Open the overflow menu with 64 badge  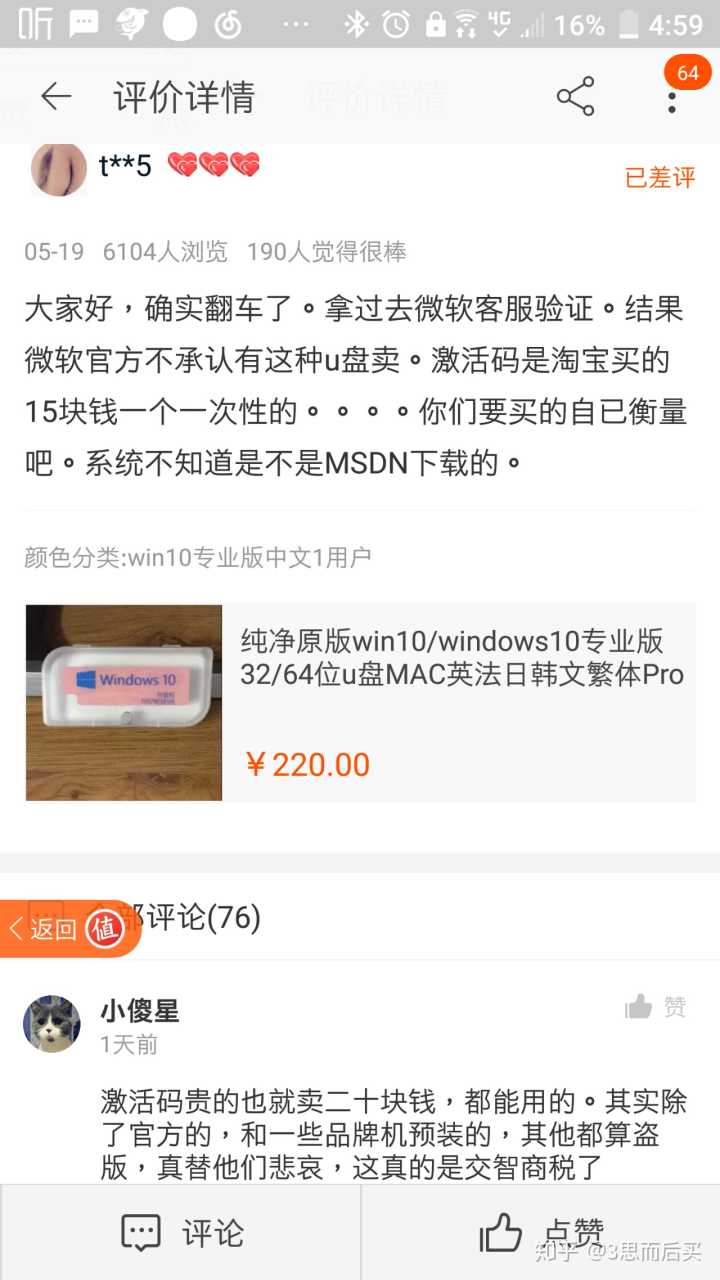click(672, 97)
